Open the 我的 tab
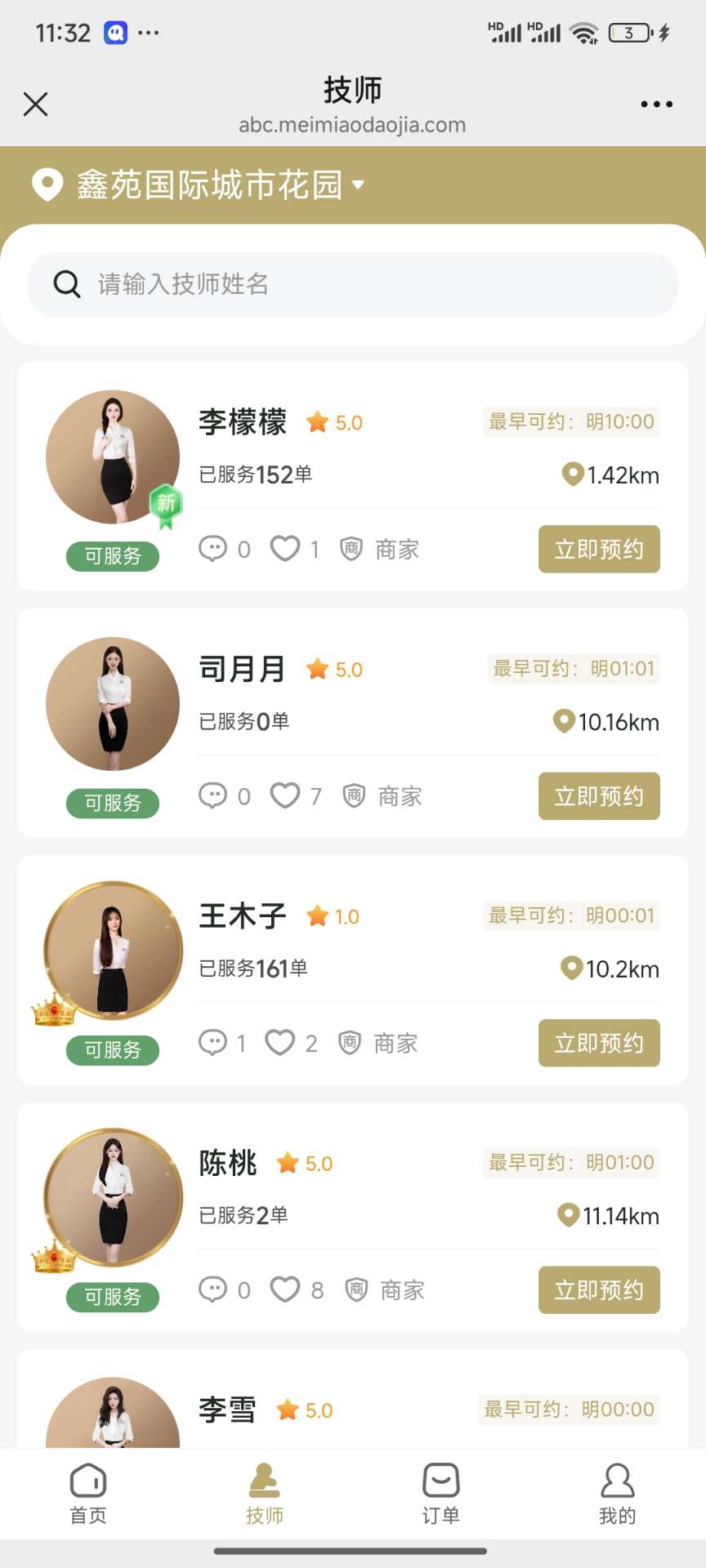The width and height of the screenshot is (706, 1568). pos(618,1494)
